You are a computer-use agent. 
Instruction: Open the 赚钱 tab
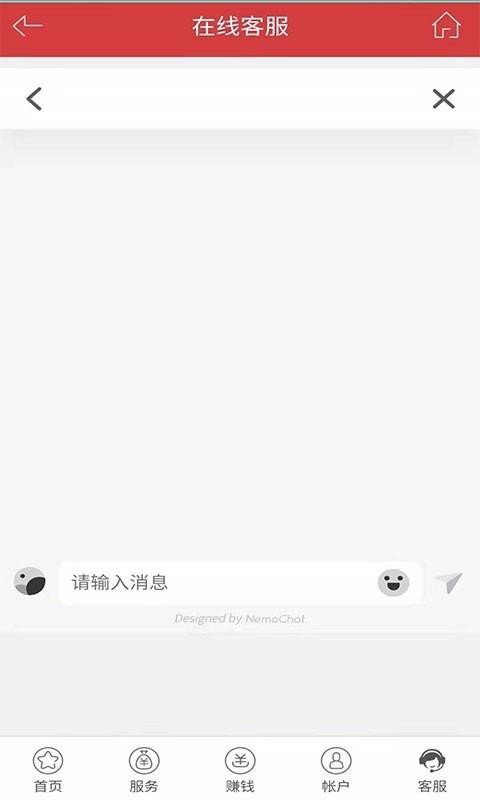tap(240, 770)
